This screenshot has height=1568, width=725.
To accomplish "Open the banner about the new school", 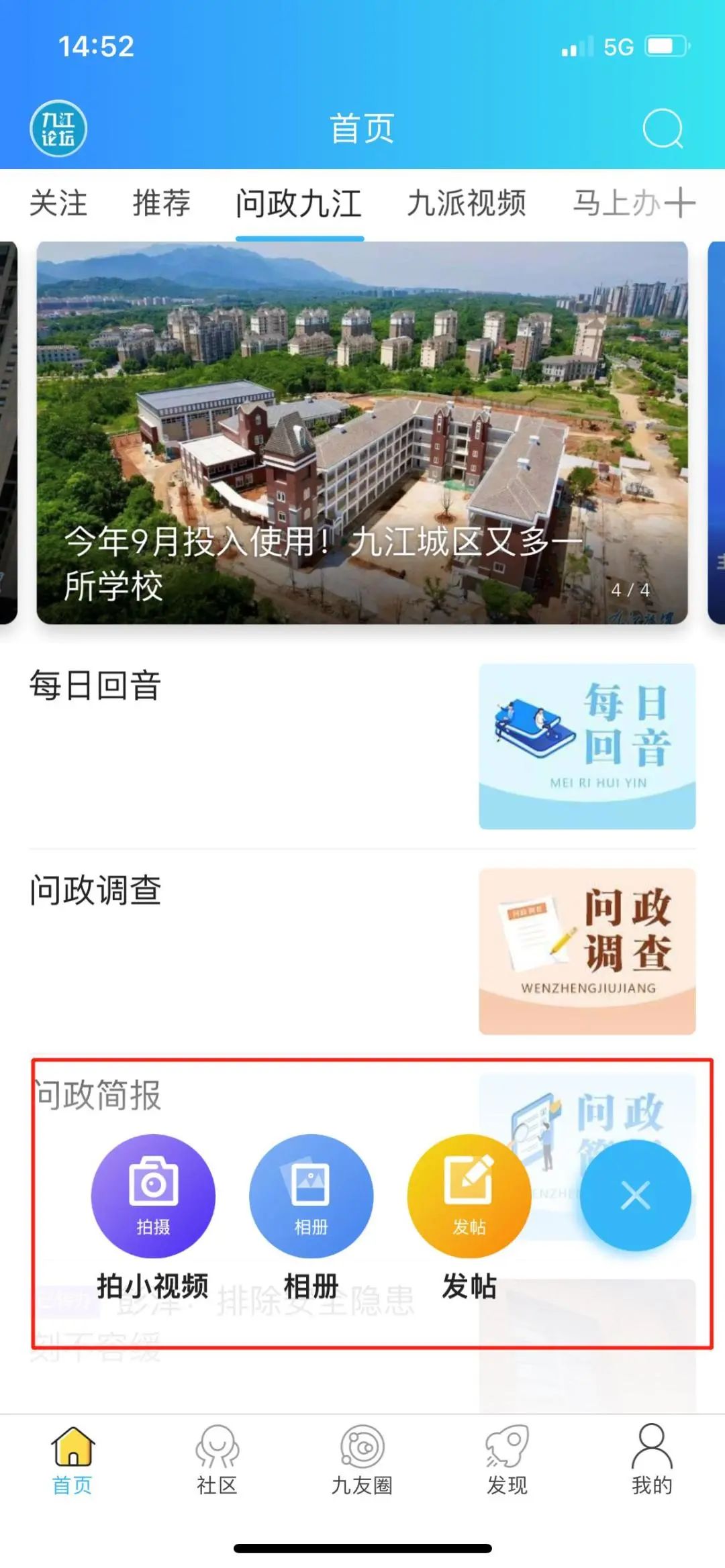I will pos(362,433).
